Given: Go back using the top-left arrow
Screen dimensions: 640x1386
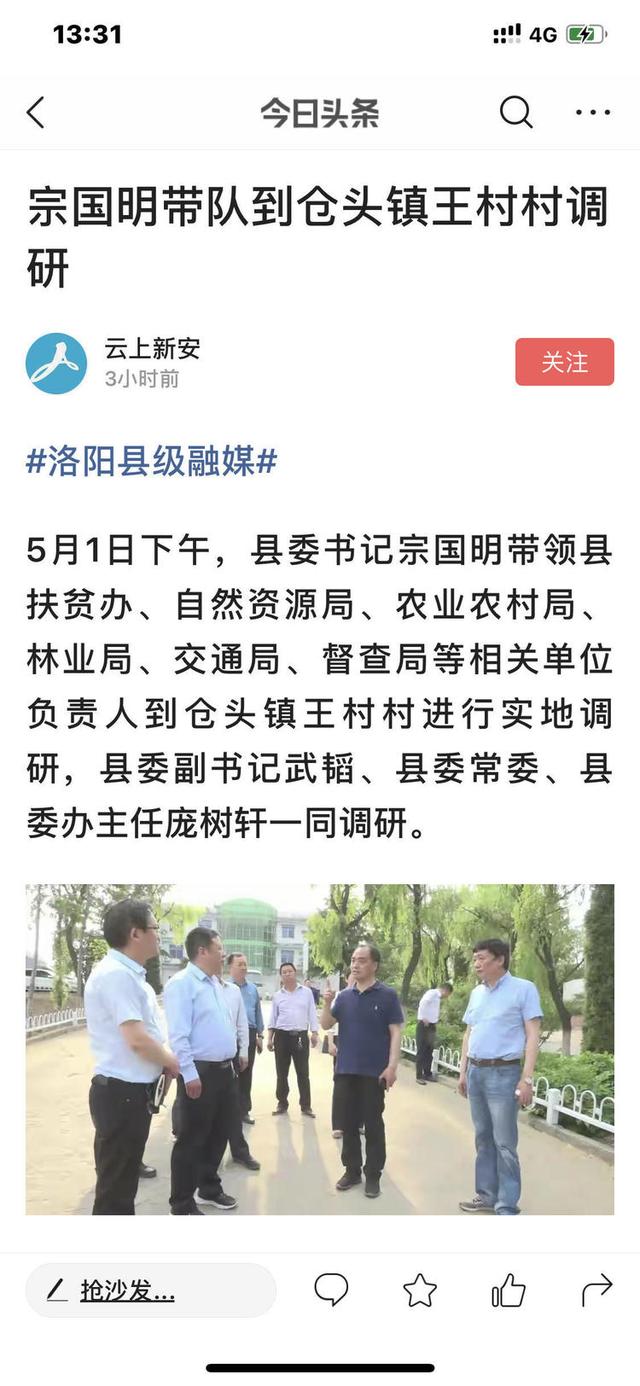Looking at the screenshot, I should pyautogui.click(x=36, y=113).
